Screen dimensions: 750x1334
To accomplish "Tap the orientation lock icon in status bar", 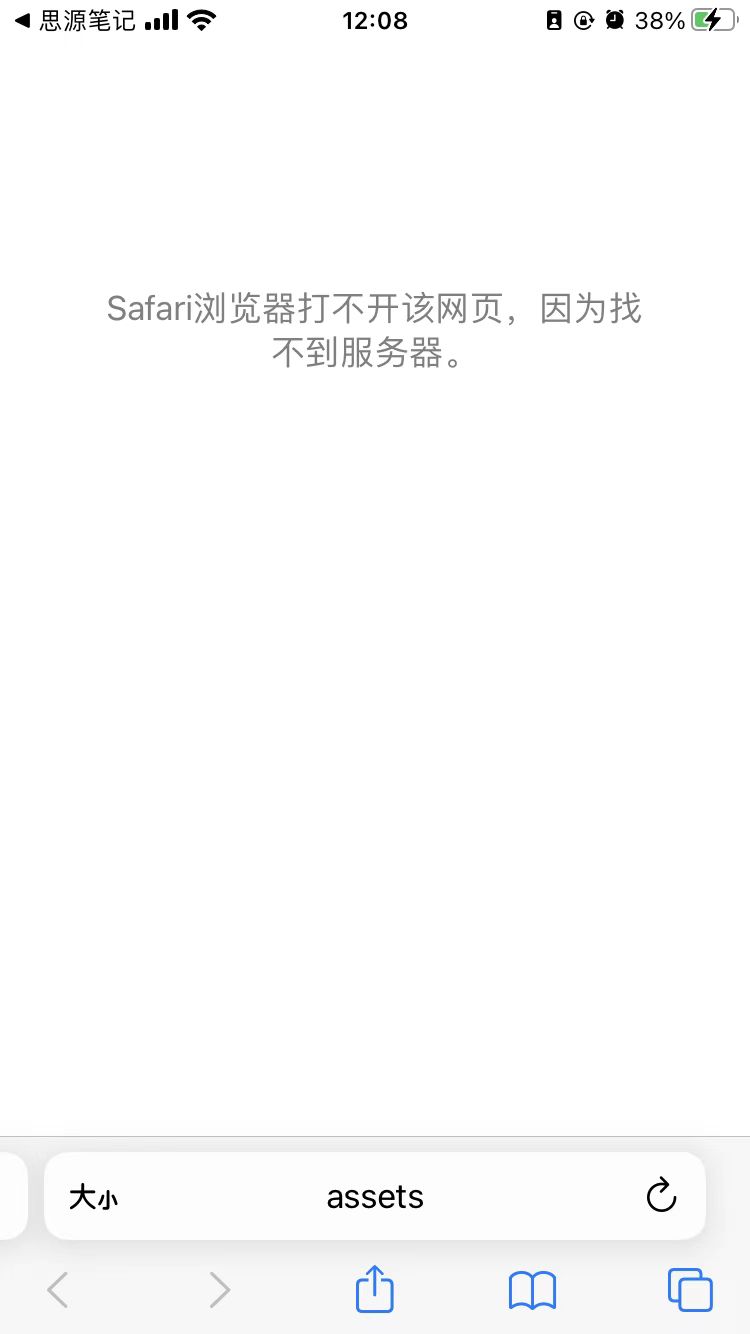I will [583, 20].
